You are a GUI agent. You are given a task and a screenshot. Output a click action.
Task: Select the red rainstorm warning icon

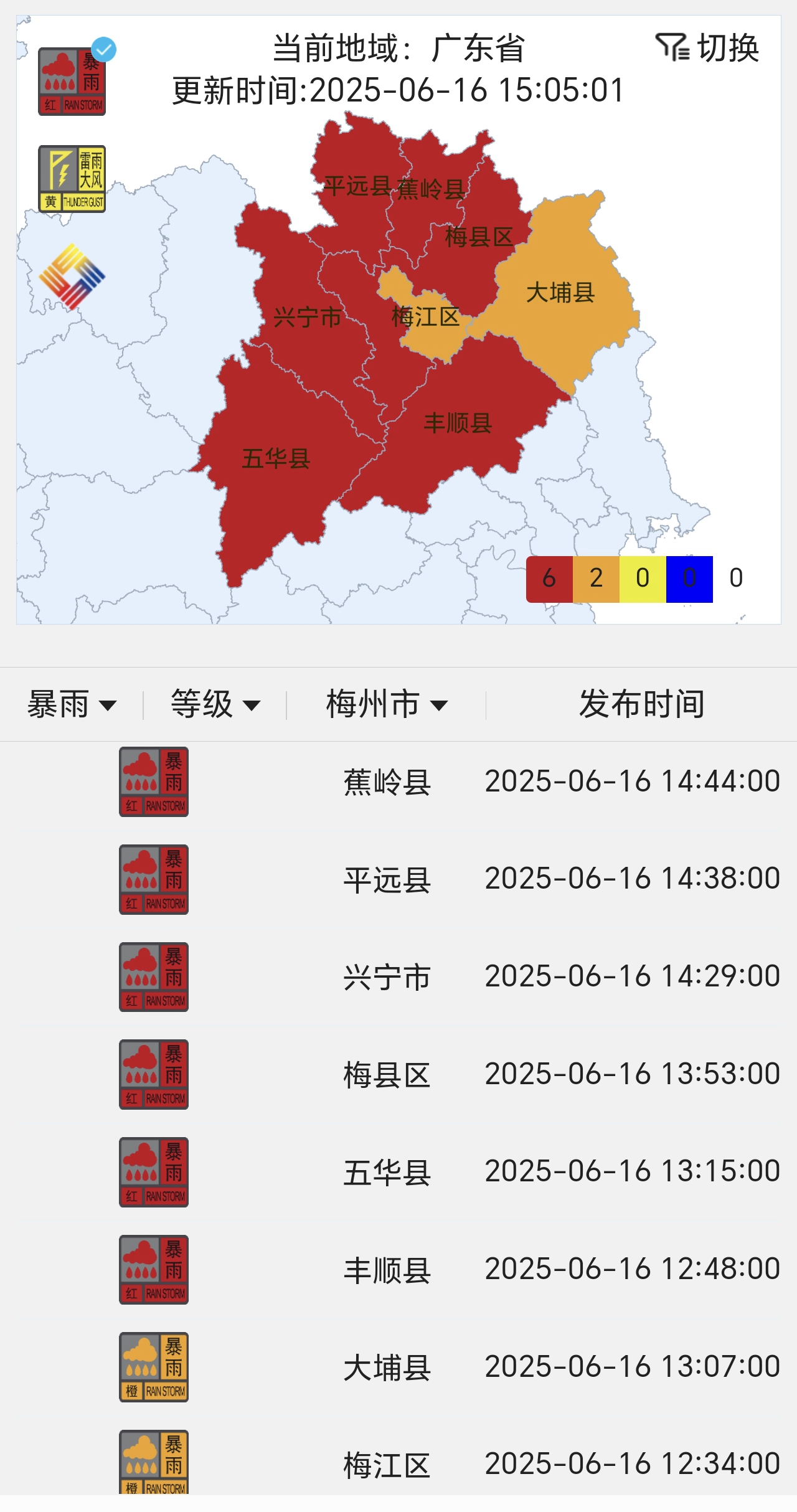(x=72, y=82)
